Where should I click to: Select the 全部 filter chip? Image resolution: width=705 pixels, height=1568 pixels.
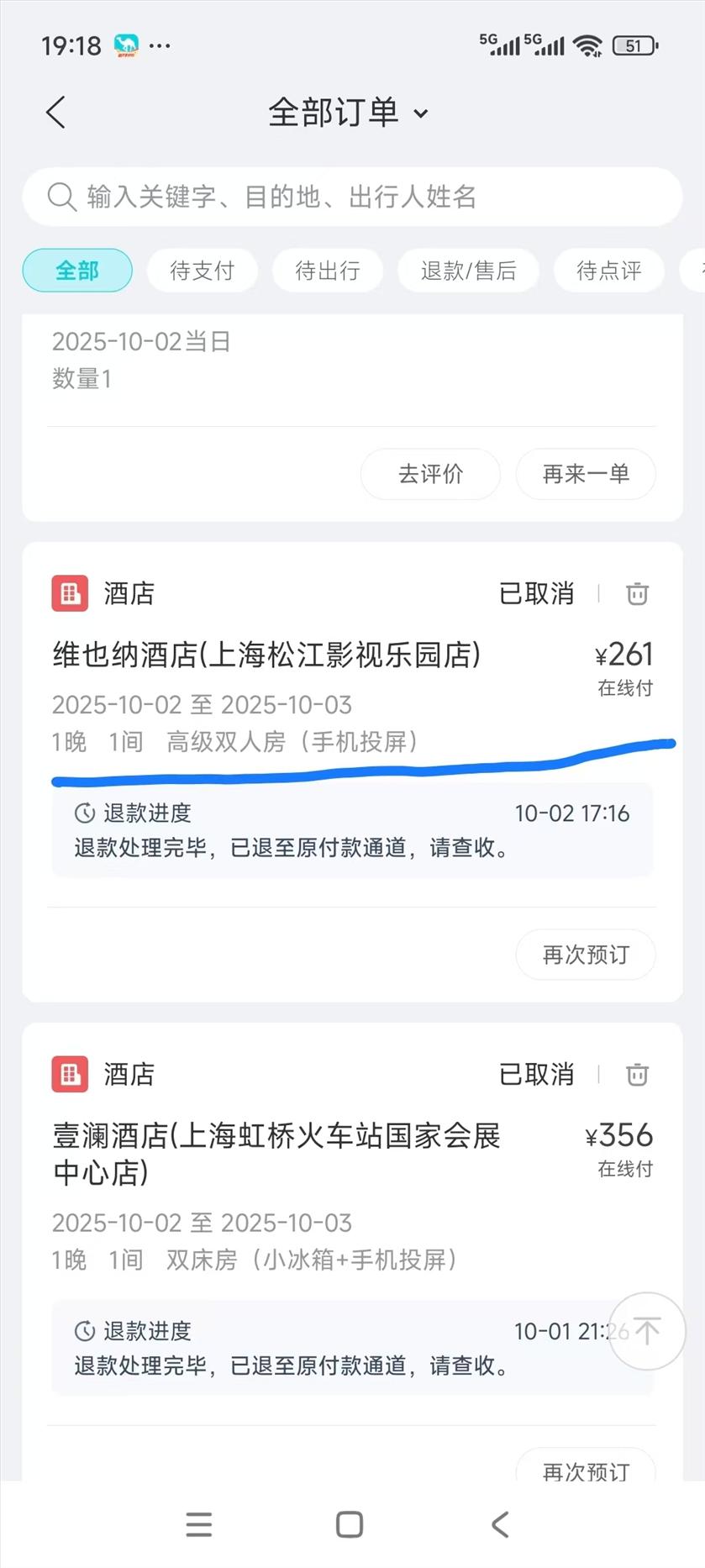[77, 271]
